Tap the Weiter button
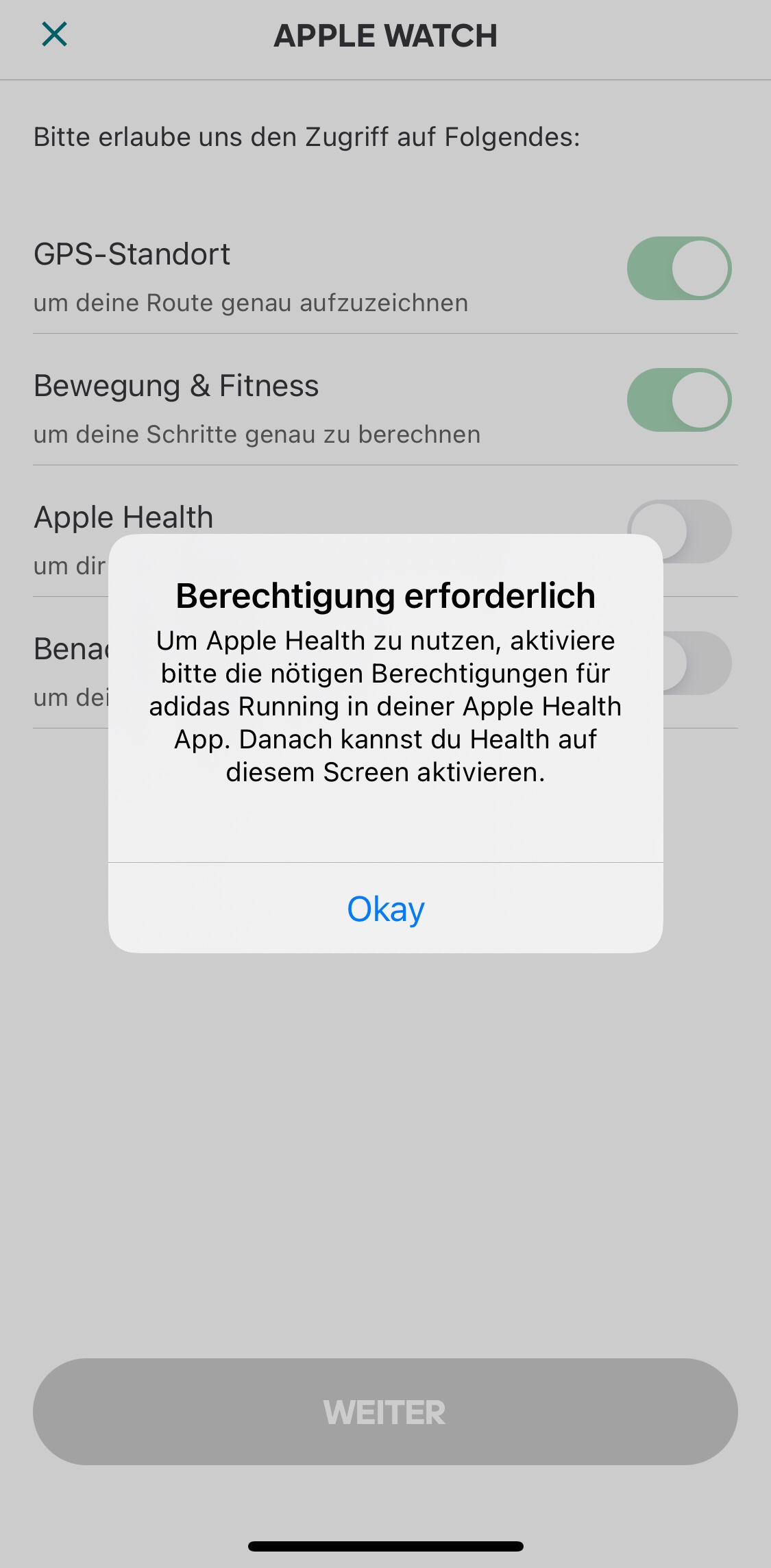The image size is (771, 1568). click(x=385, y=1412)
